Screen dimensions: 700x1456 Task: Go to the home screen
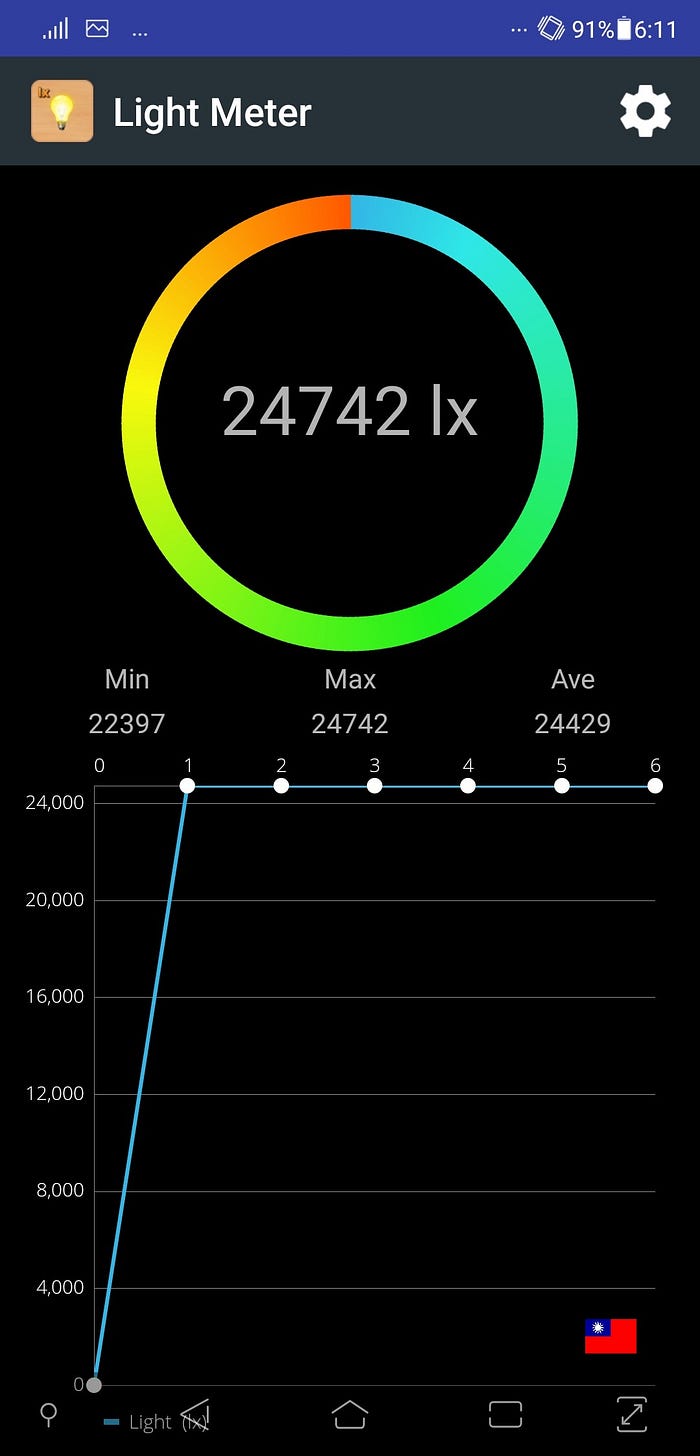[x=350, y=1414]
